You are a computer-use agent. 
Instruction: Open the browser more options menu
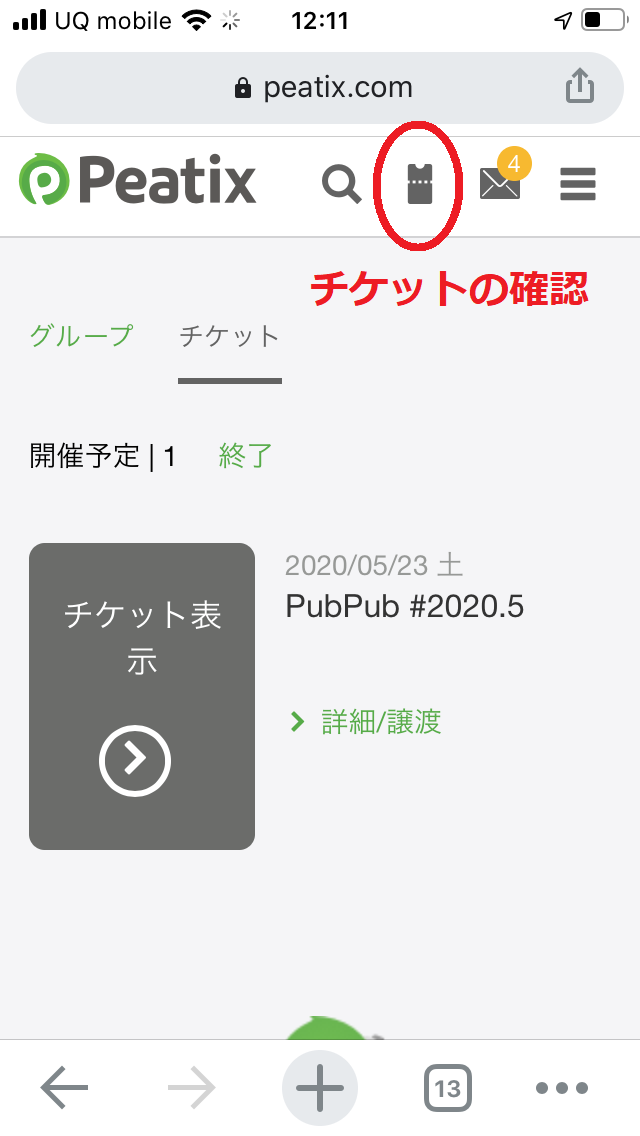tap(562, 1087)
